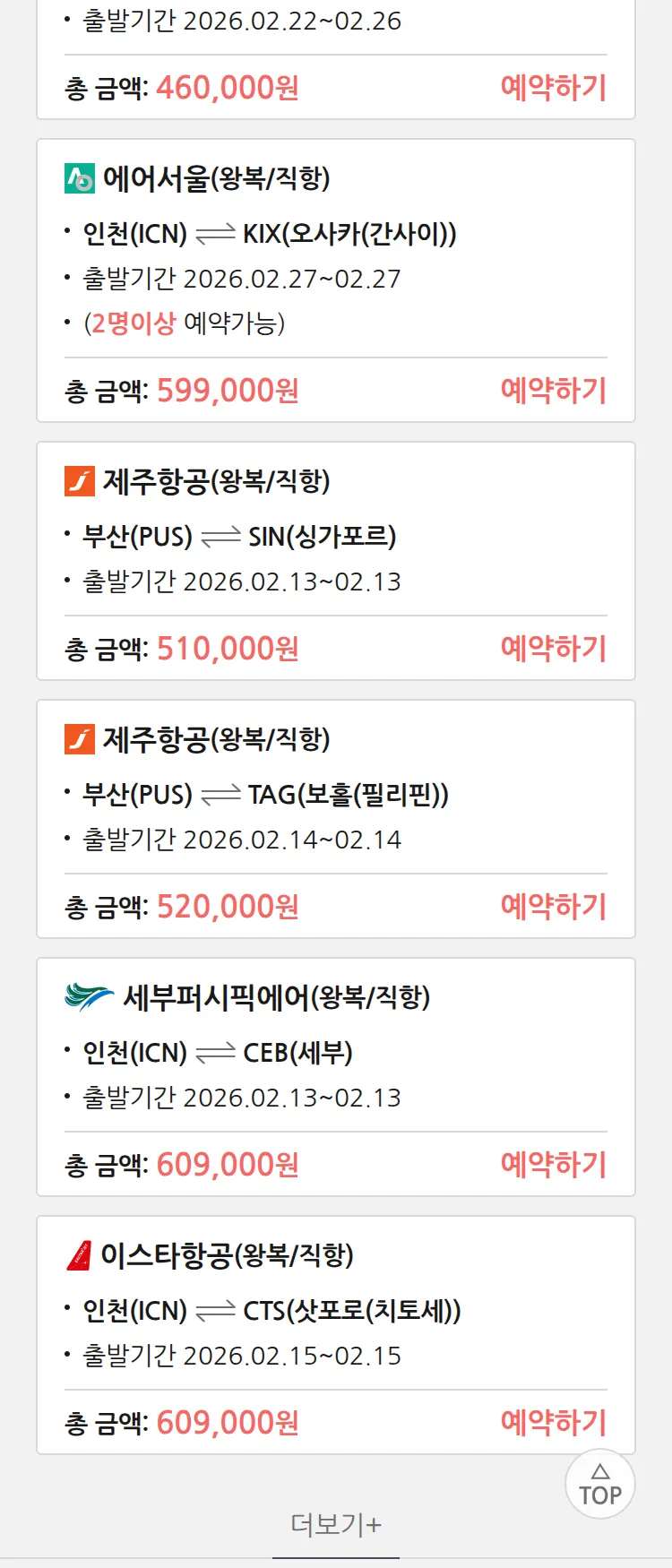Book the 에어서울 Incheon–Osaka flight
672x1568 pixels.
tap(553, 391)
